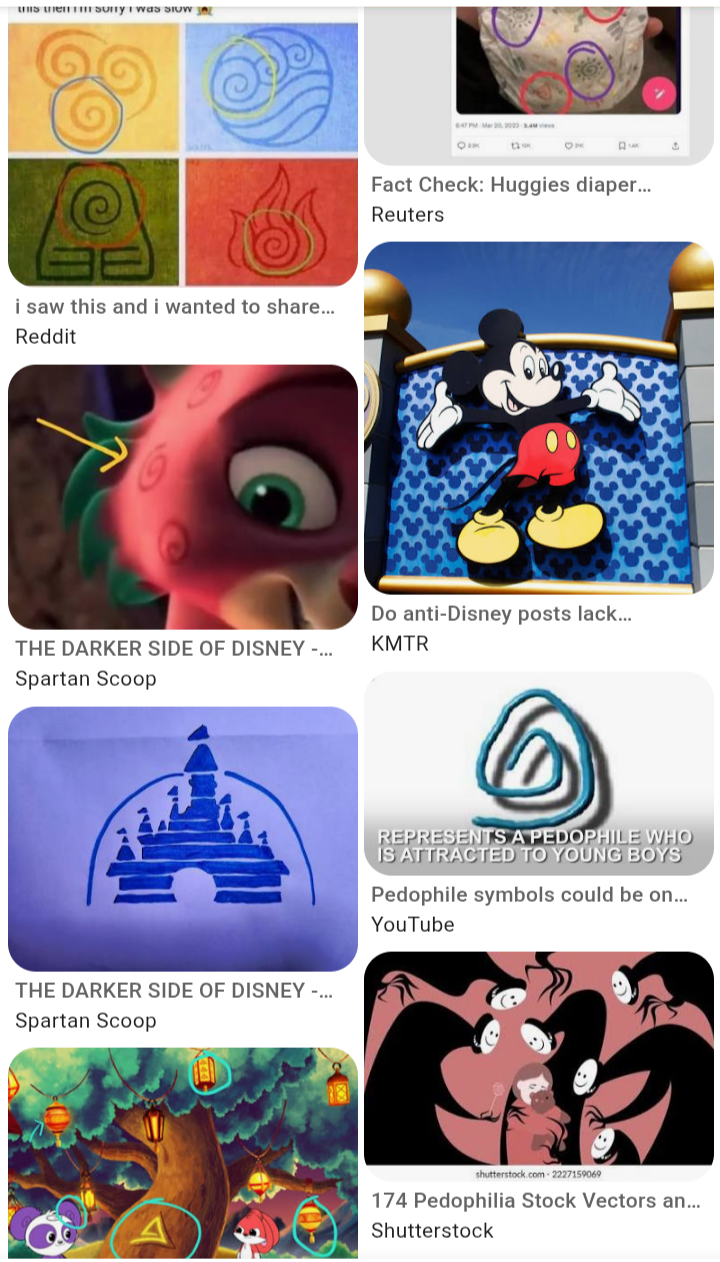Open the cartoon tree with lanterns image result
720x1262 pixels.
[183, 1152]
